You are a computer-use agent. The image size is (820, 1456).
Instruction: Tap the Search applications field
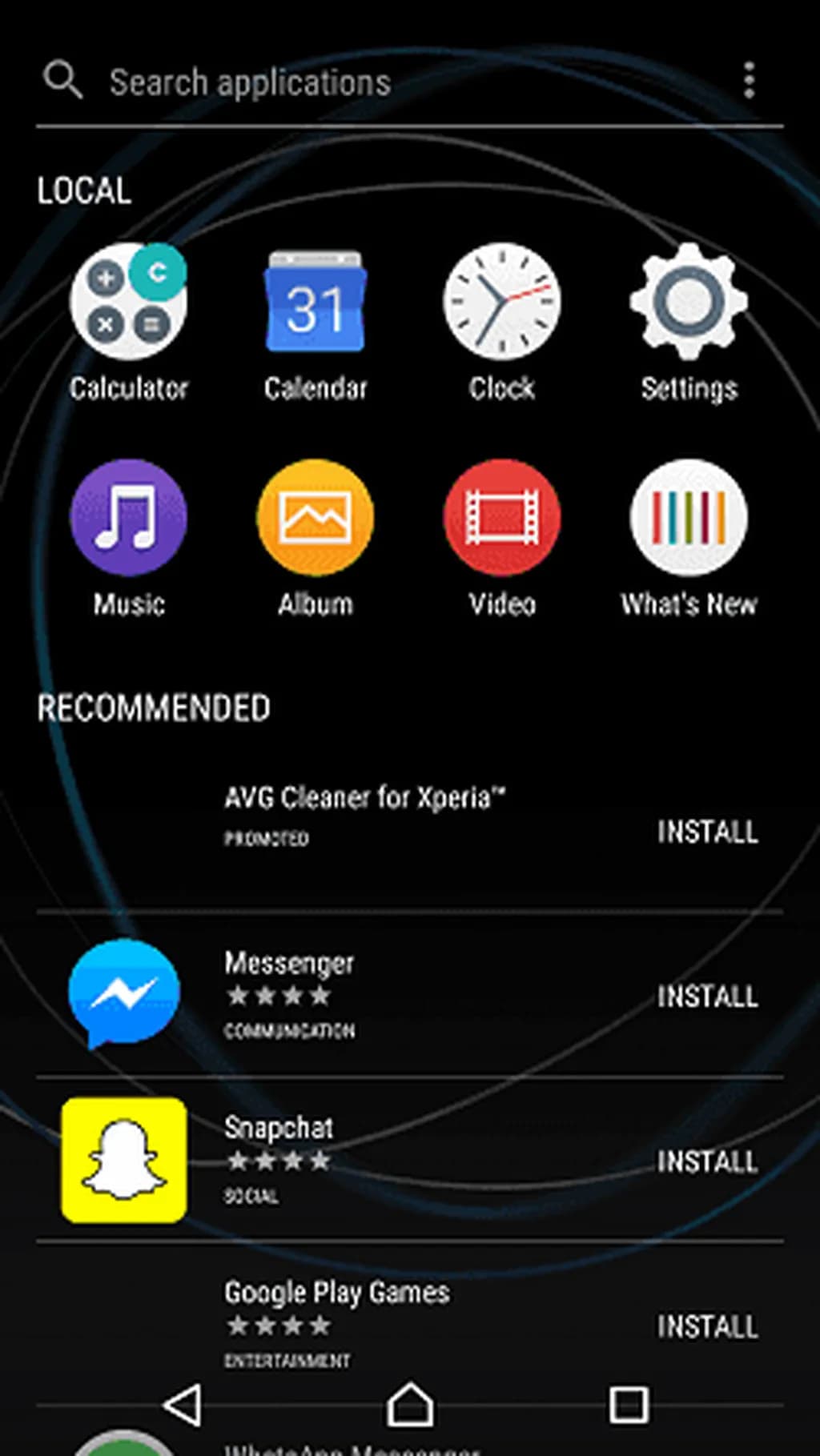coord(250,82)
